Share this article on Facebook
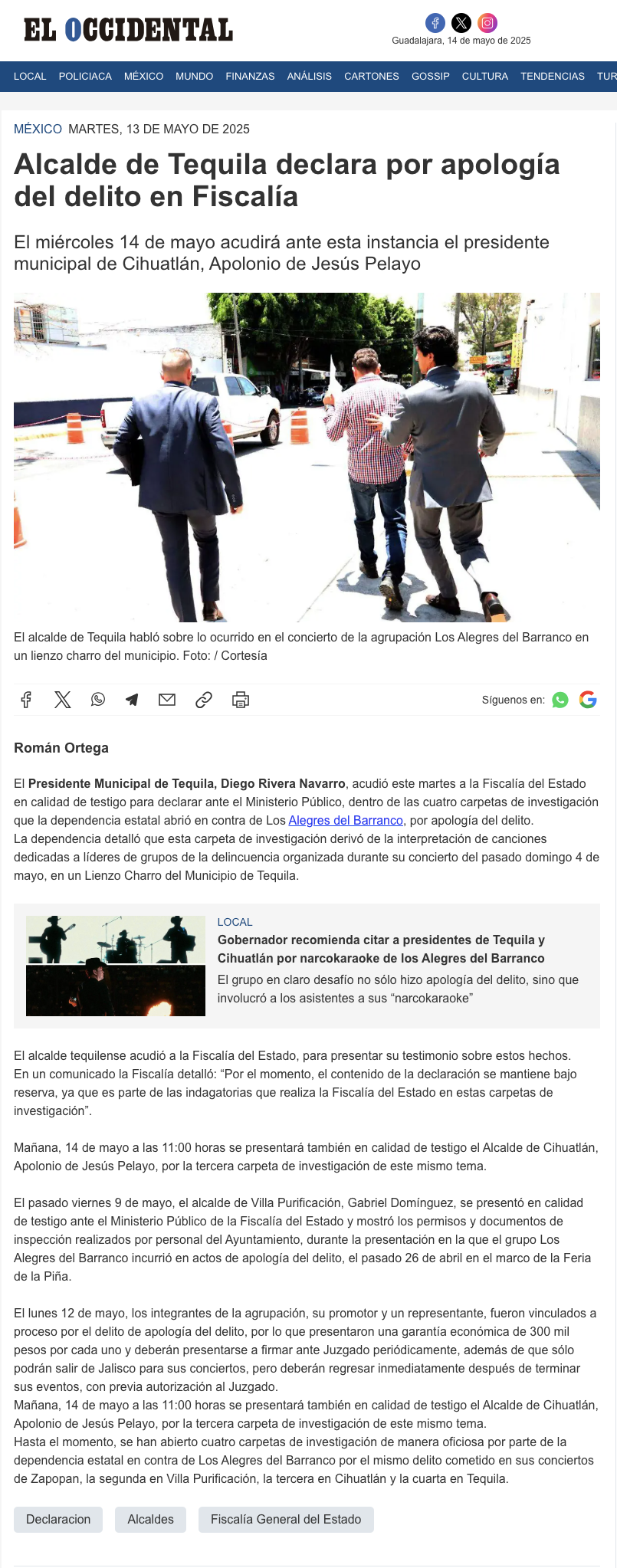This screenshot has height=1568, width=617. (26, 700)
